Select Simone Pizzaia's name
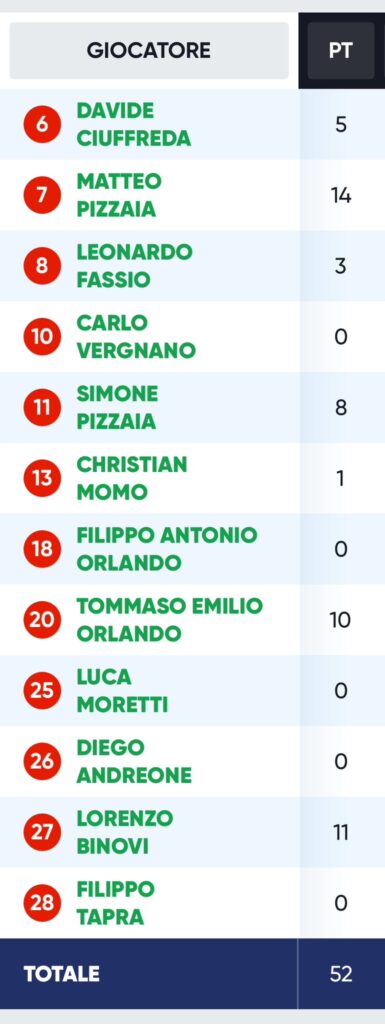The height and width of the screenshot is (1024, 385). [117, 408]
